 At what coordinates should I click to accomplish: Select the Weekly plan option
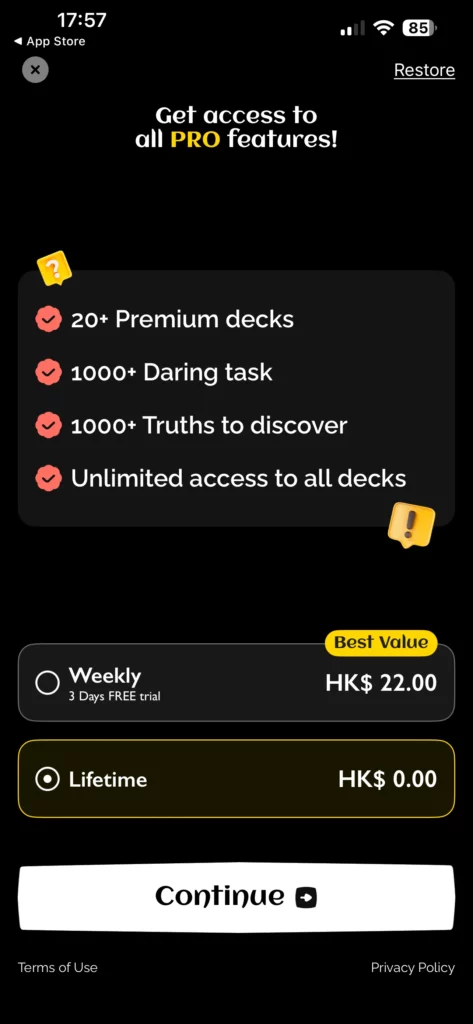point(236,682)
